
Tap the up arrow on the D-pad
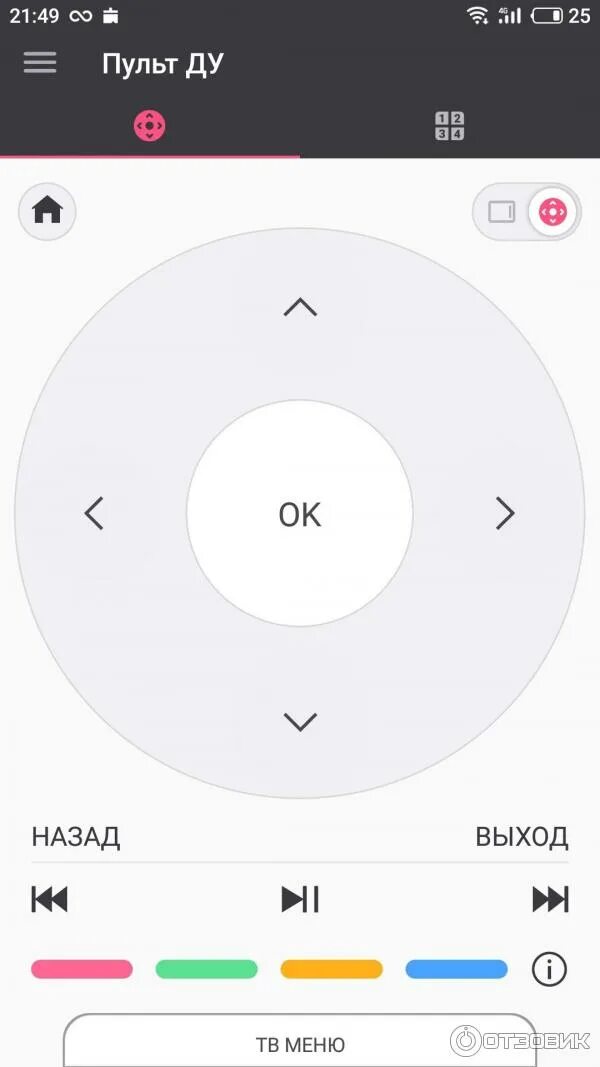click(x=300, y=307)
